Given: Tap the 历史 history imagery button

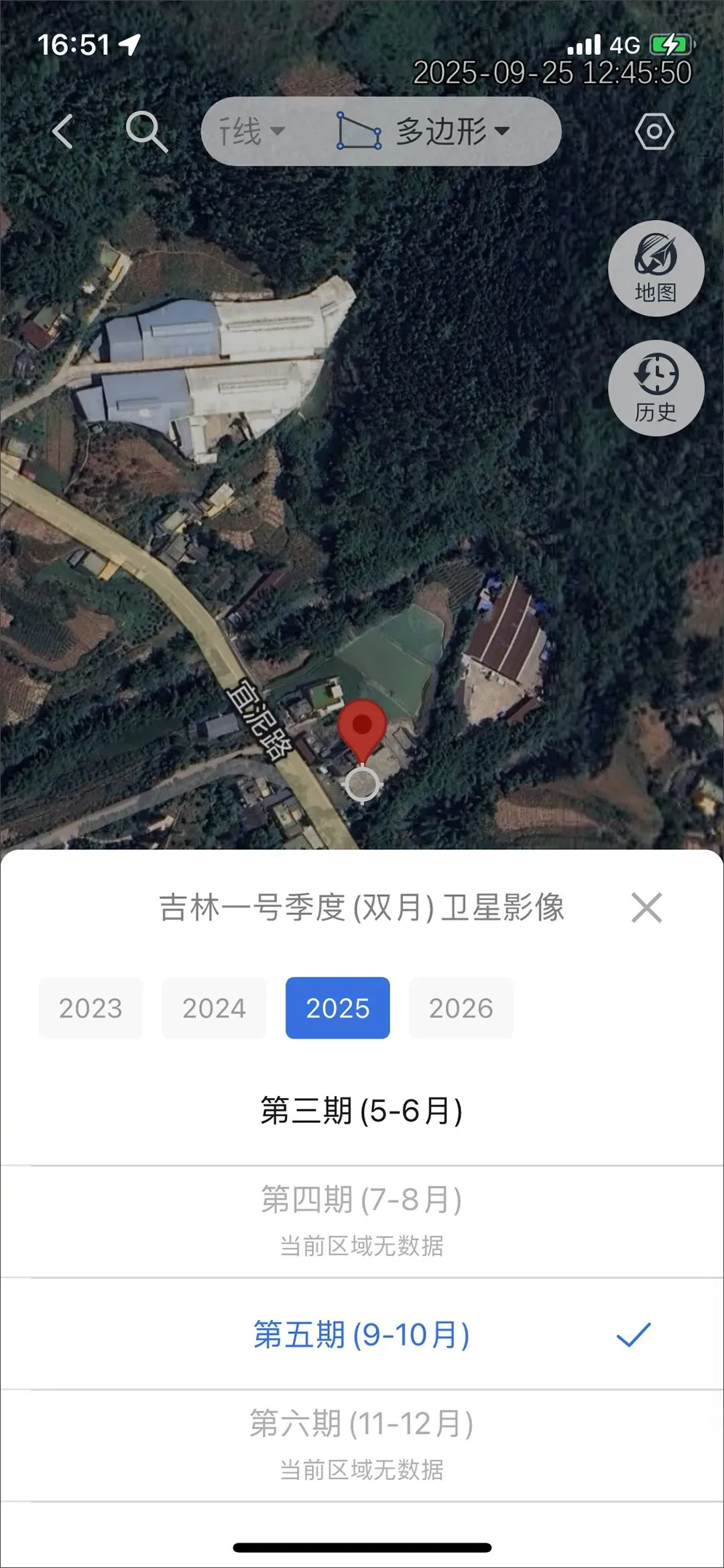Looking at the screenshot, I should point(656,388).
